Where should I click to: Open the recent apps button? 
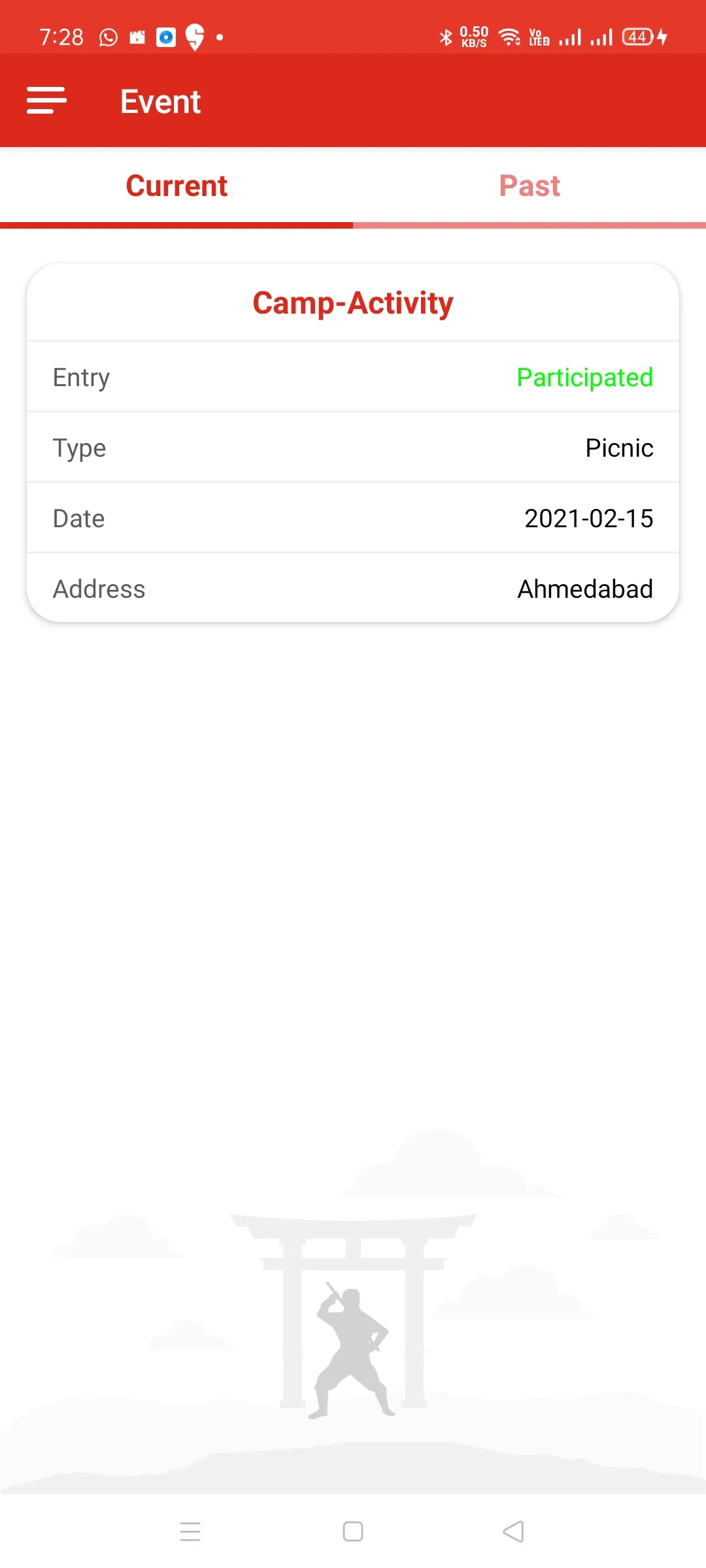click(191, 1531)
